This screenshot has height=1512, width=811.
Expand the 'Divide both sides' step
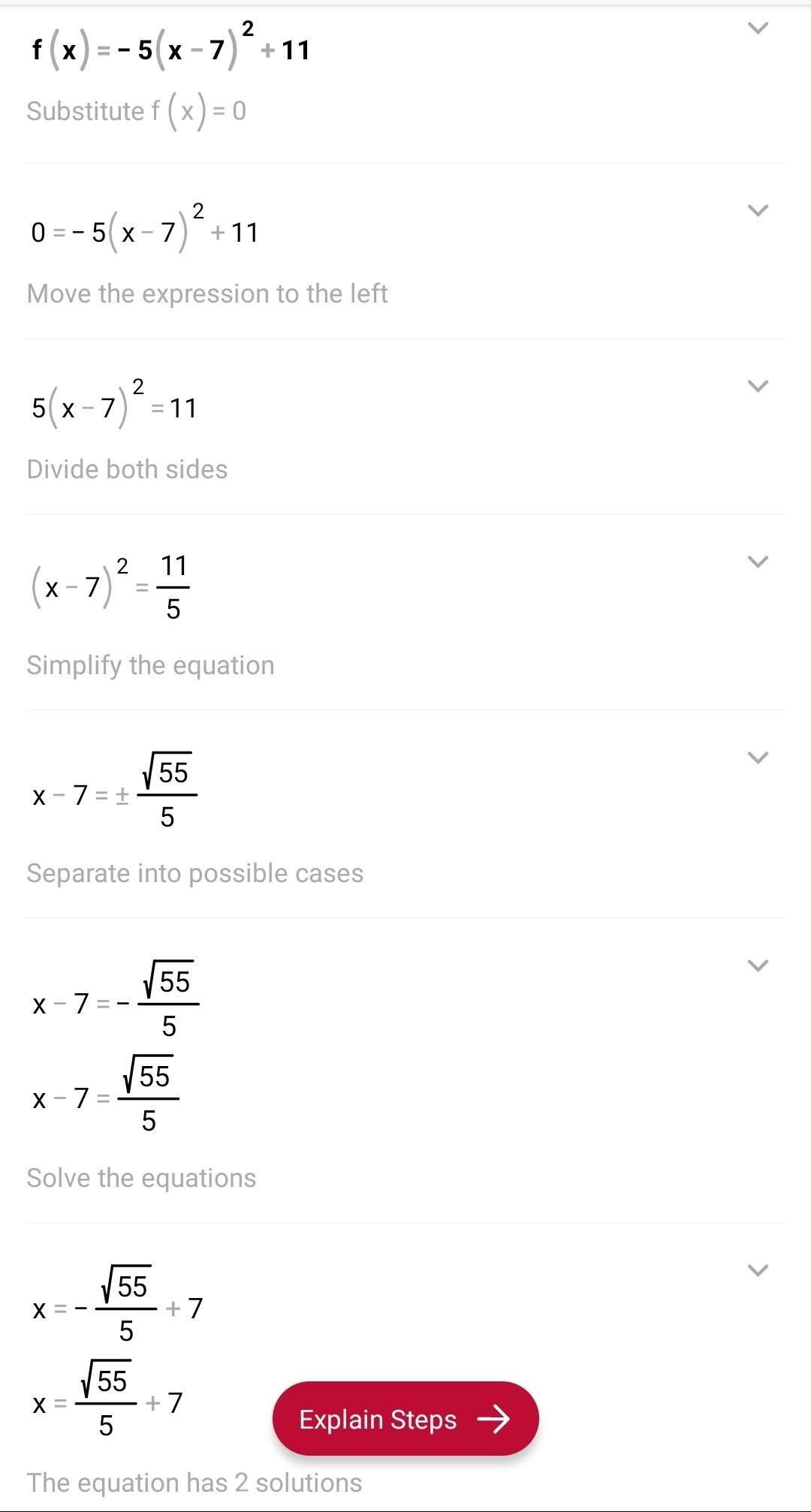click(x=758, y=387)
